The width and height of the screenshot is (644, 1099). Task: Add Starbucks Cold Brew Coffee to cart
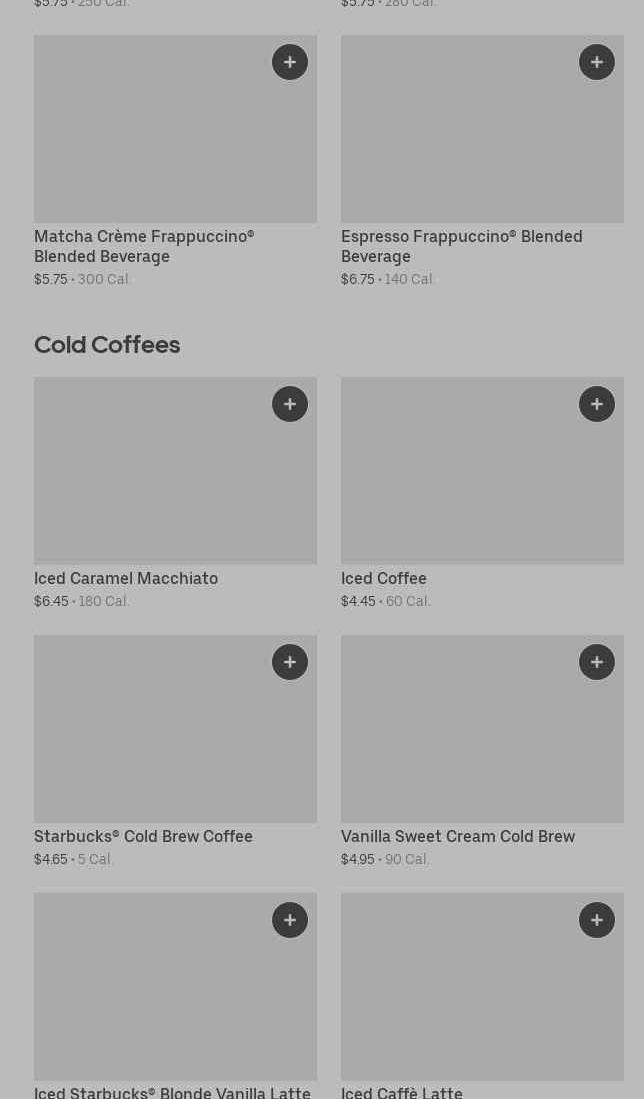(x=290, y=662)
